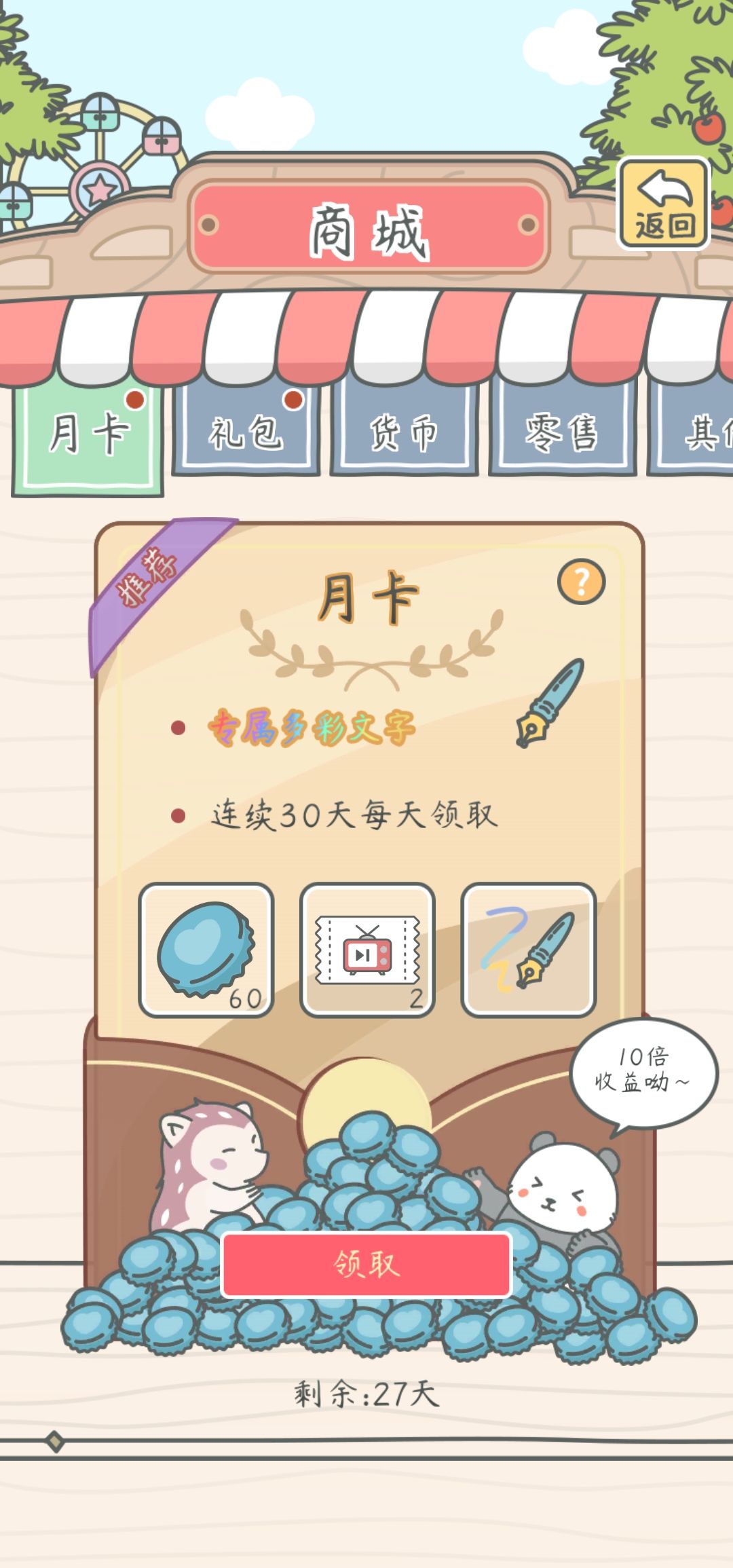Click the red notification dot on 礼包 tab
This screenshot has width=733, height=1568.
tap(292, 400)
